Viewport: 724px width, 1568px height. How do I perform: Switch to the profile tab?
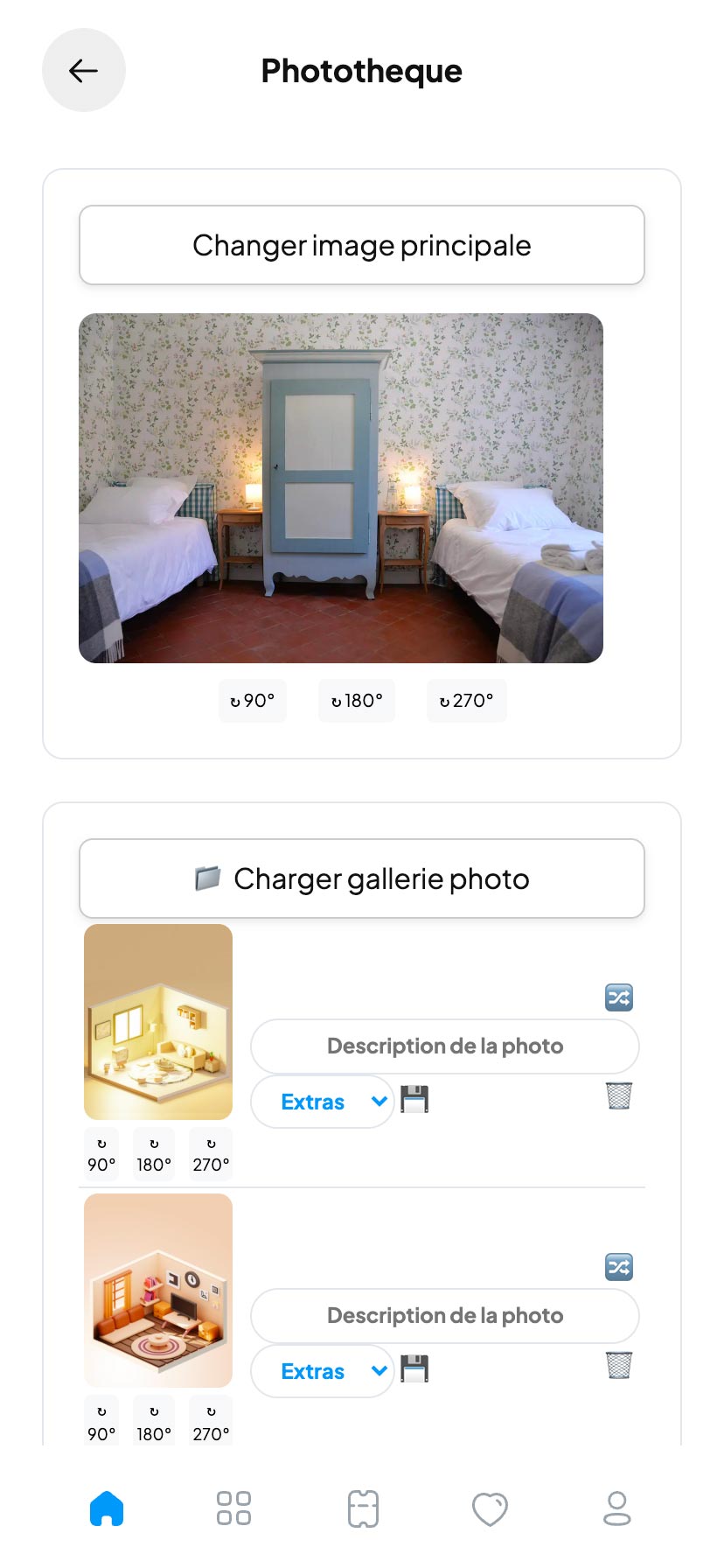617,1508
